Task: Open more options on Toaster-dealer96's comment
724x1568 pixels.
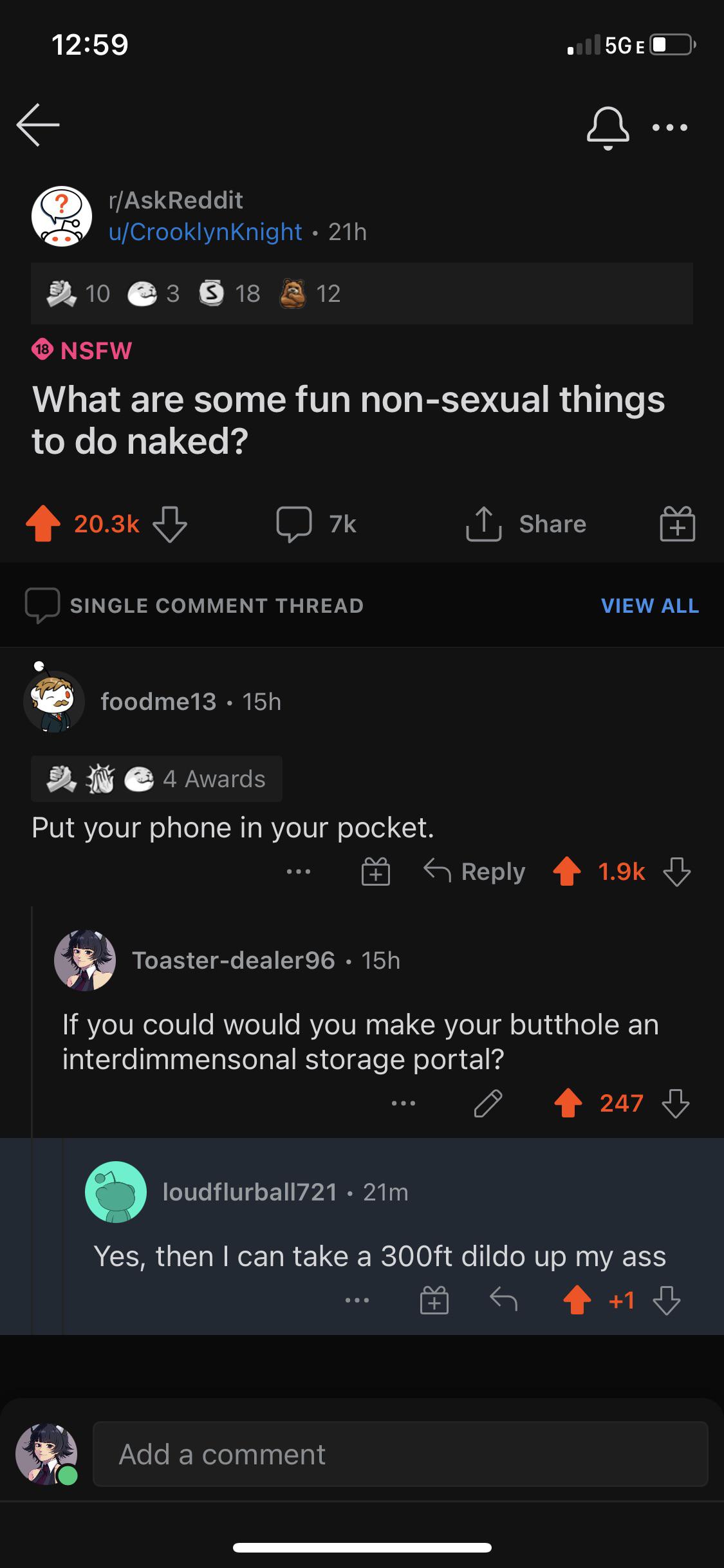Action: coord(404,1103)
